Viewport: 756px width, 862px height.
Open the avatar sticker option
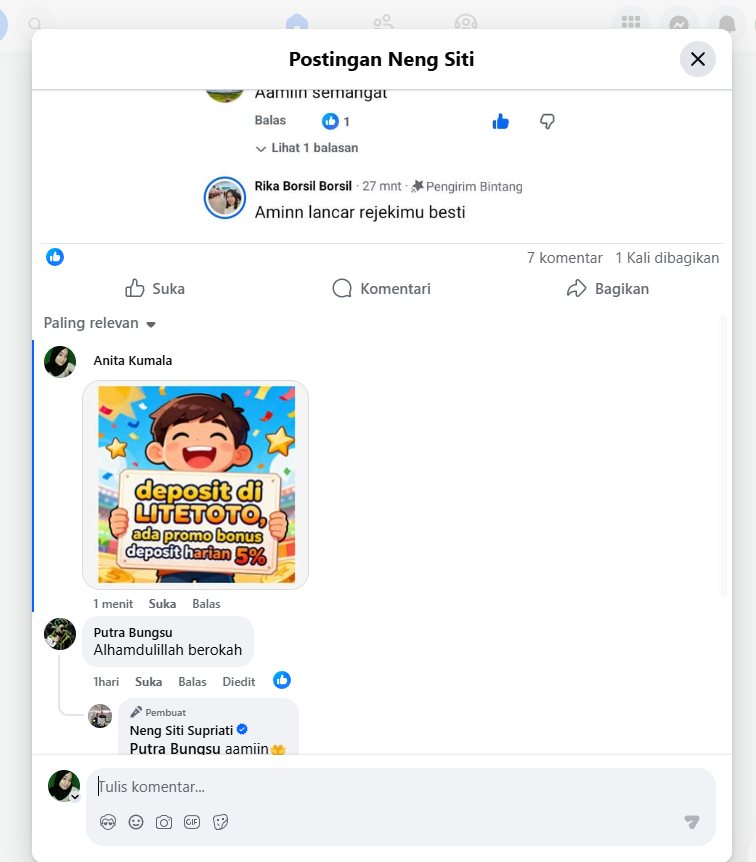pyautogui.click(x=108, y=822)
